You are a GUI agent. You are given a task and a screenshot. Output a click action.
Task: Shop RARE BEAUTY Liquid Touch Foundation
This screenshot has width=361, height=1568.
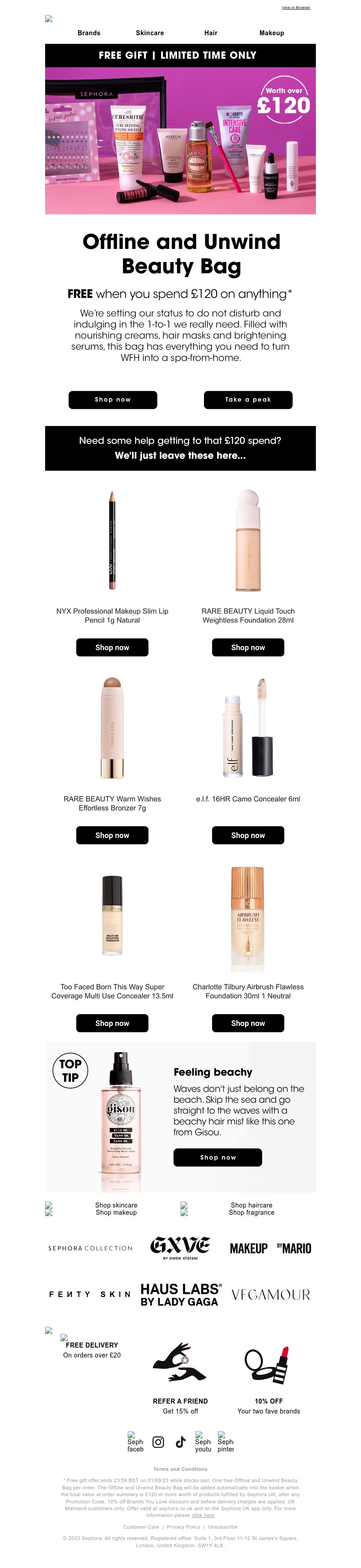[x=248, y=648]
